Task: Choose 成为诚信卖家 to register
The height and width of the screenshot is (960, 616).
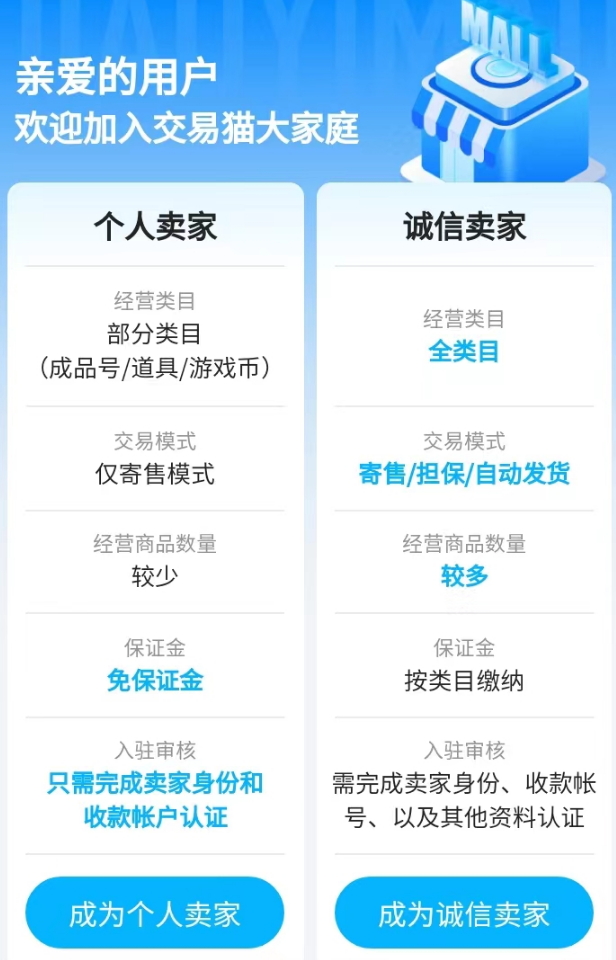Action: [464, 912]
